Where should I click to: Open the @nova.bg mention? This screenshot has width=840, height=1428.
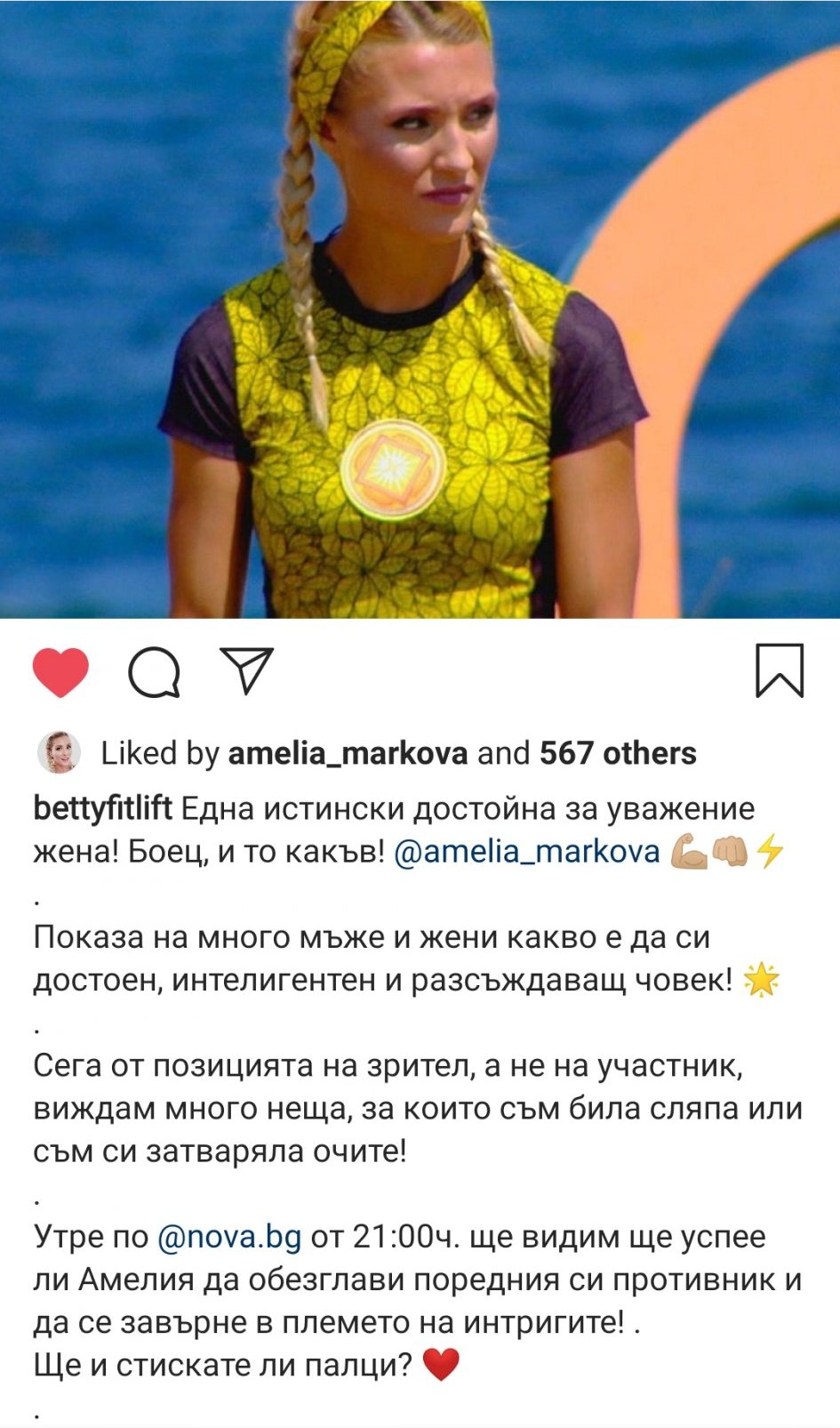[229, 1237]
